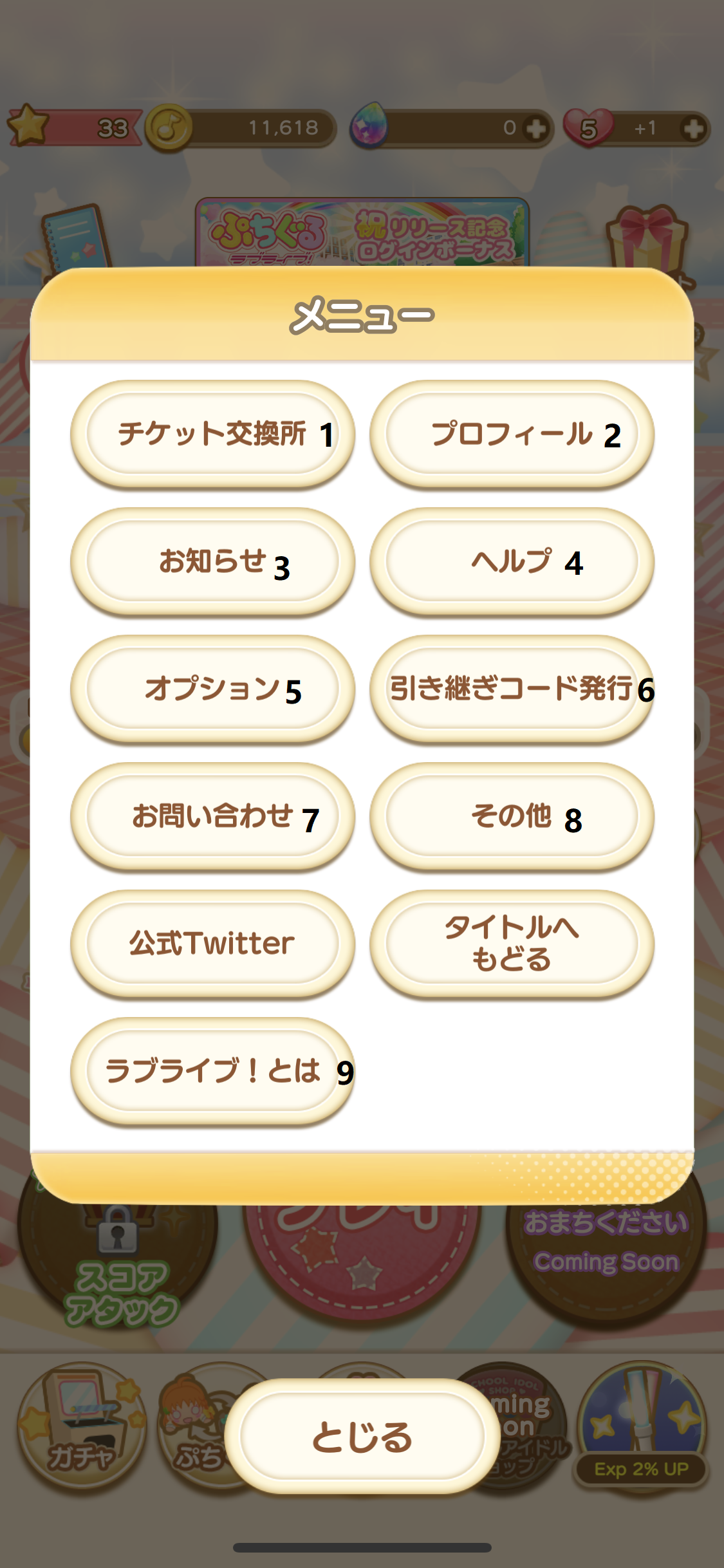Open the プロフィール profile page
This screenshot has height=1568, width=724.
pos(512,434)
